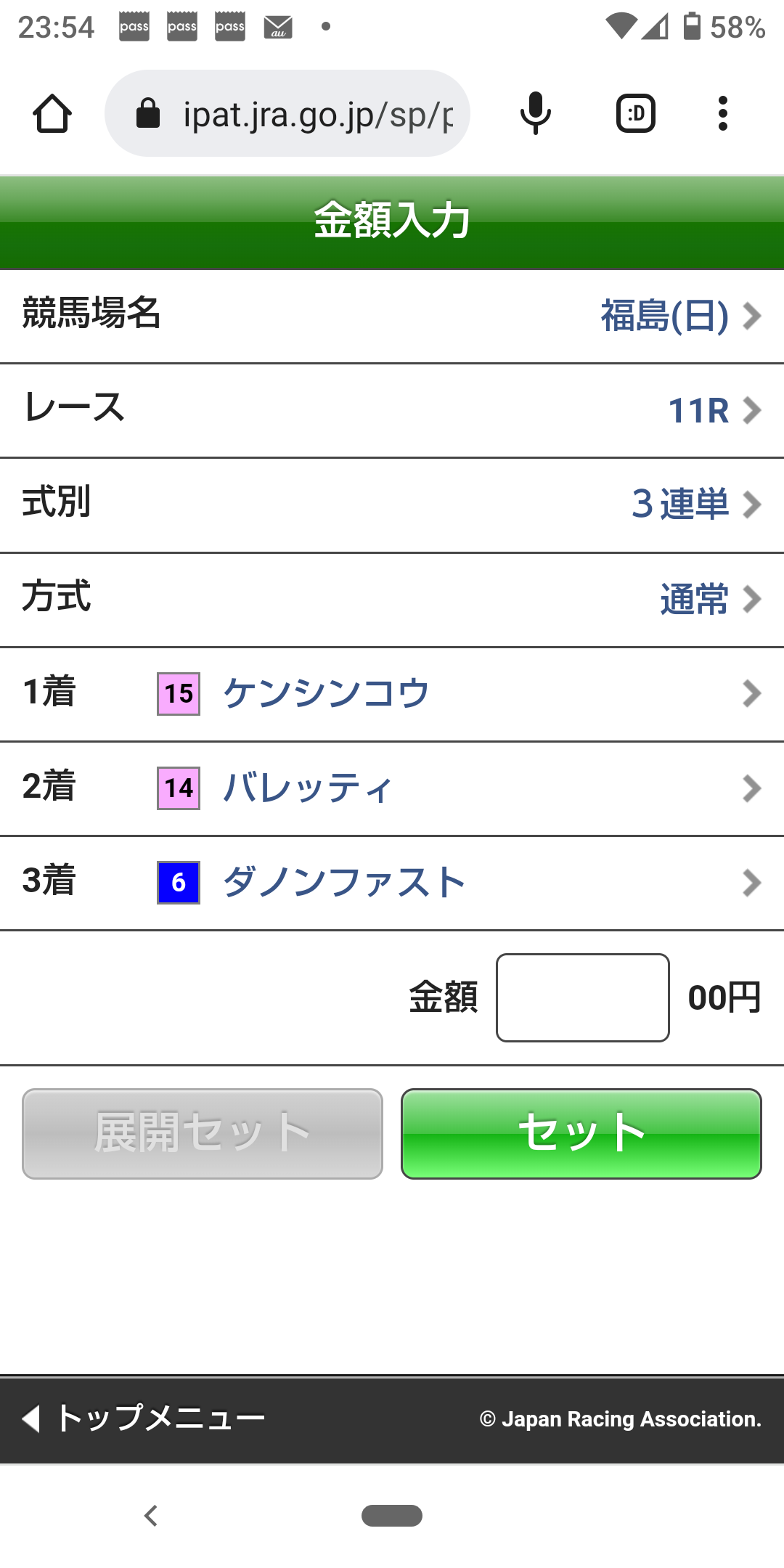Screen dimensions: 784x1568
Task: Tap the home gesture pill
Action: click(392, 1516)
